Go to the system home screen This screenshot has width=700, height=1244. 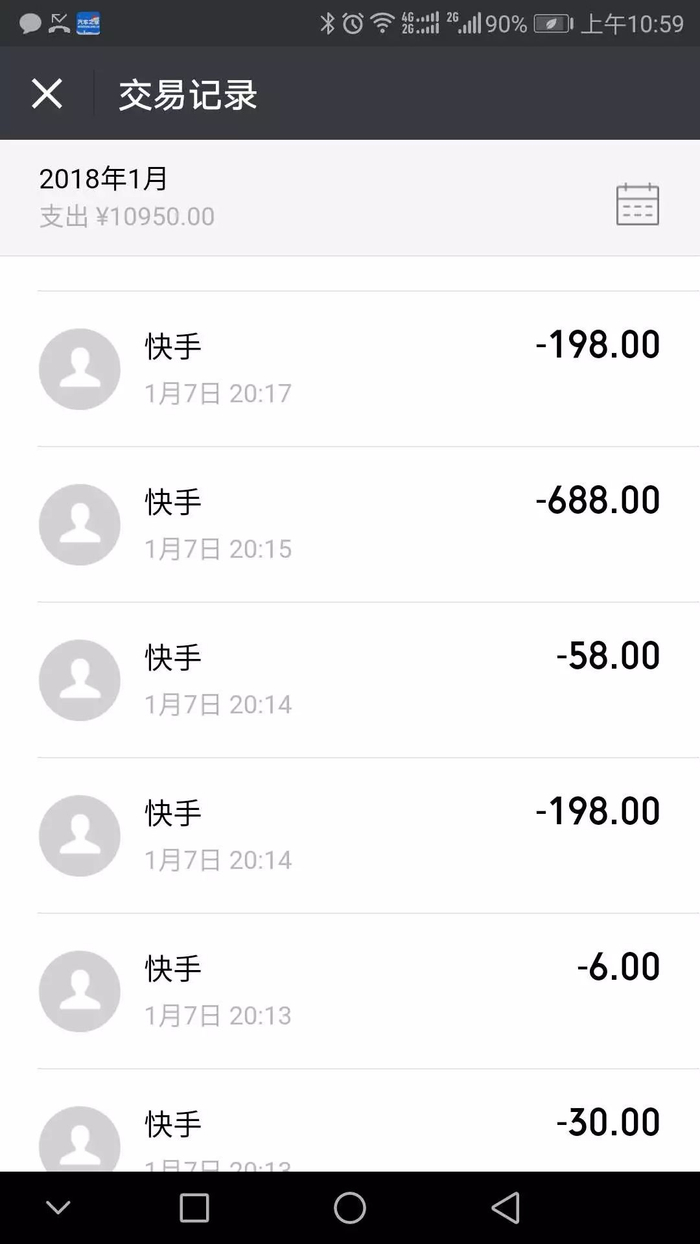[x=350, y=1208]
